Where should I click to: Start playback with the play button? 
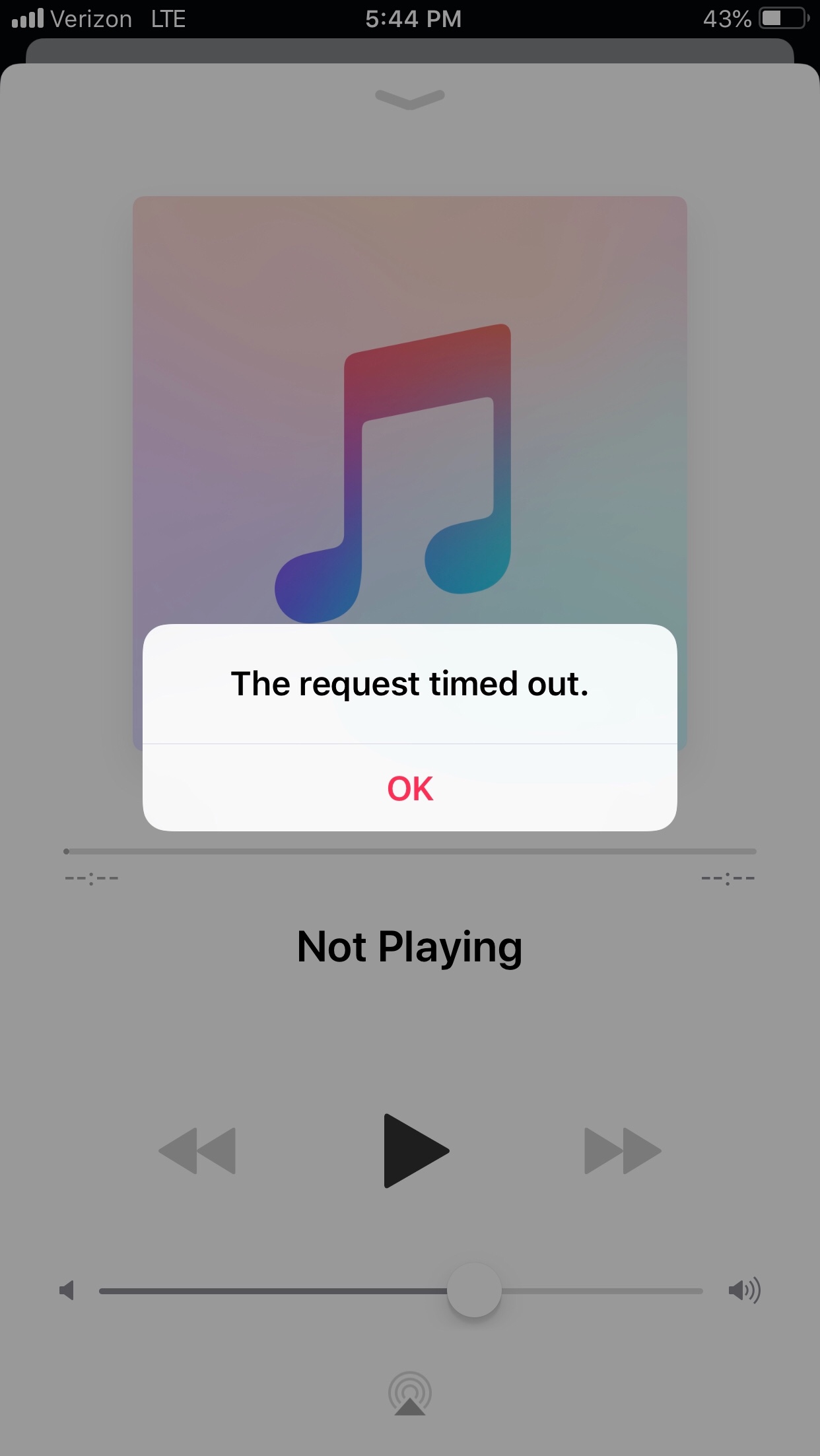tap(415, 1151)
